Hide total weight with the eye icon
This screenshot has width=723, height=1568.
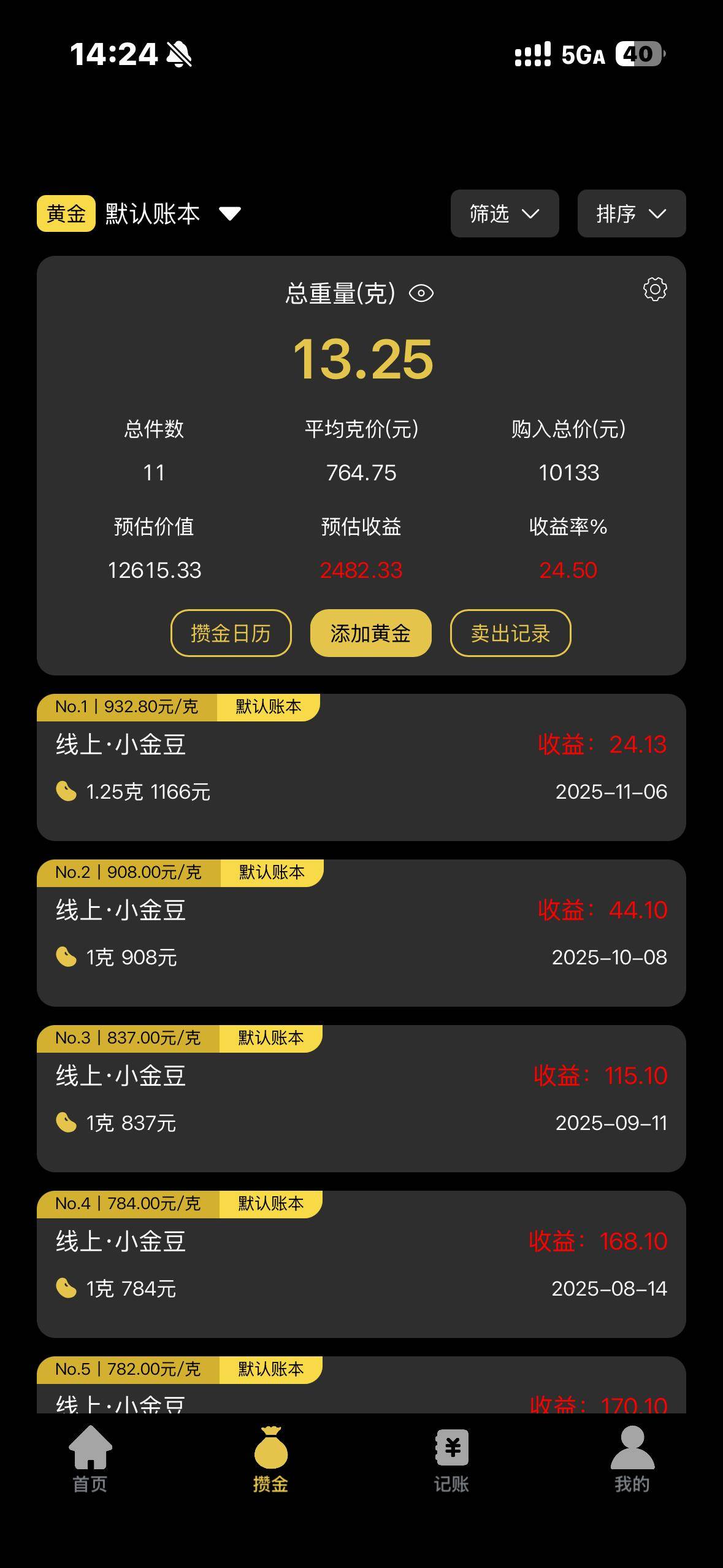pyautogui.click(x=421, y=293)
